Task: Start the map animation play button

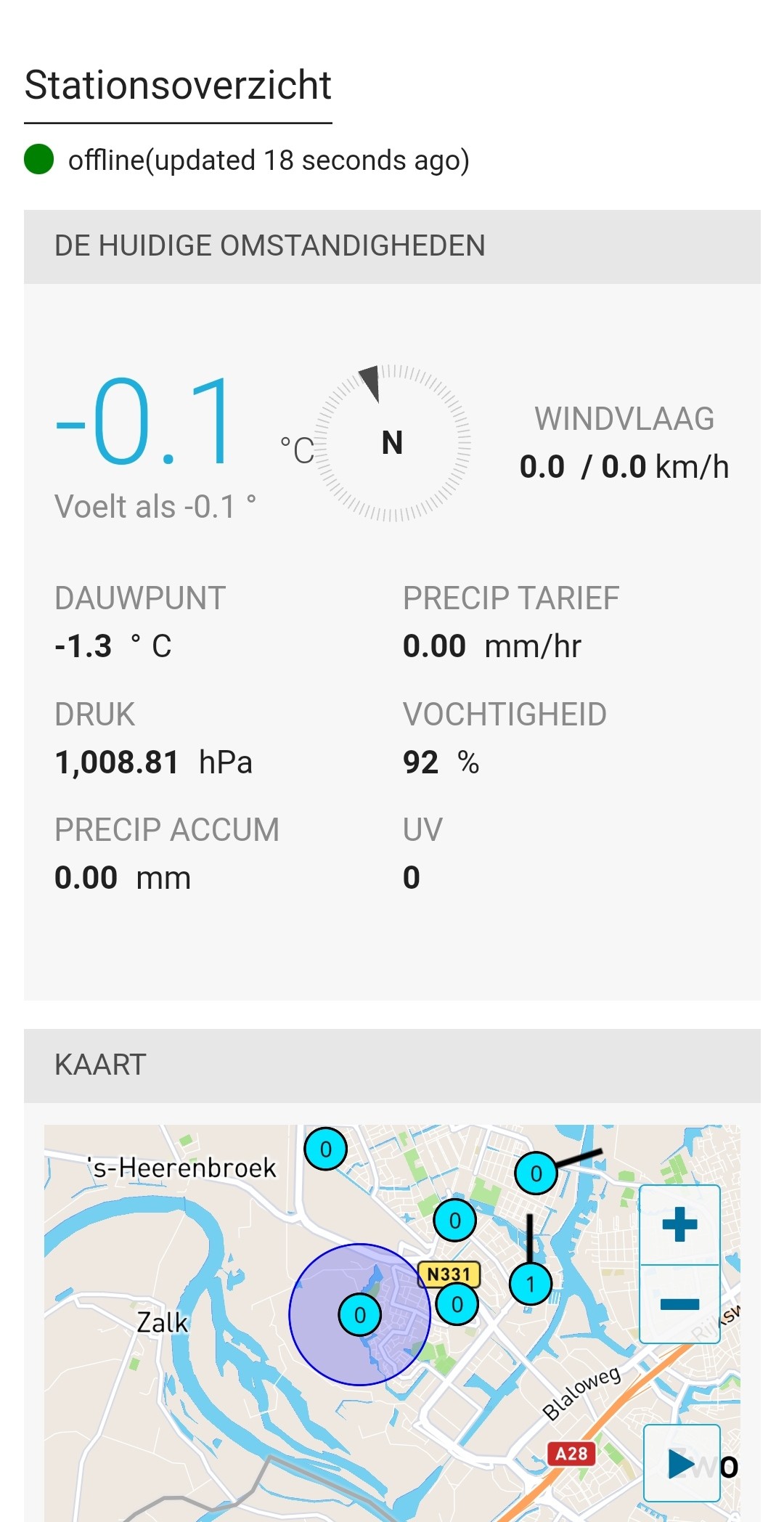Action: click(x=682, y=1463)
